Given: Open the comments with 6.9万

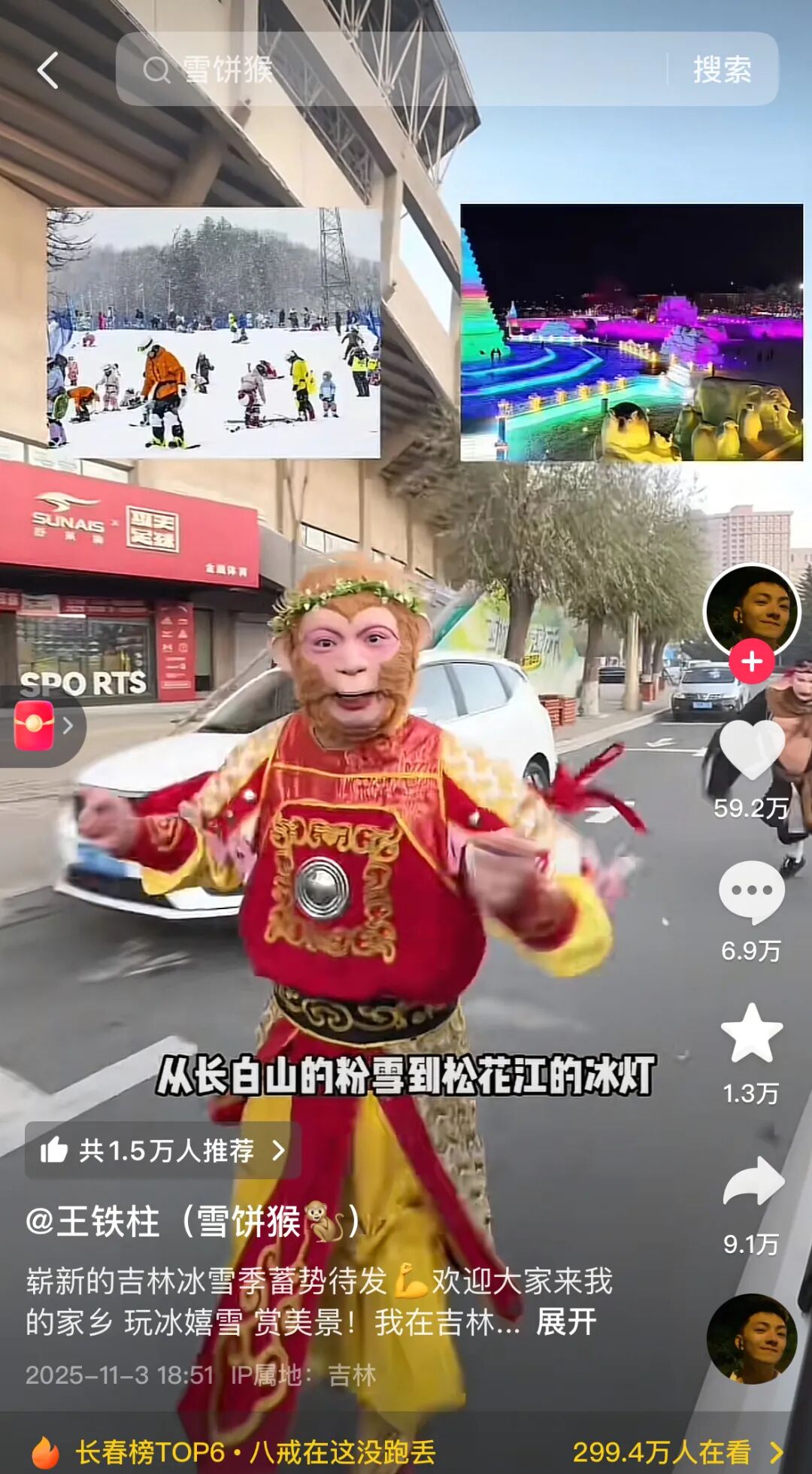Looking at the screenshot, I should pos(752,893).
